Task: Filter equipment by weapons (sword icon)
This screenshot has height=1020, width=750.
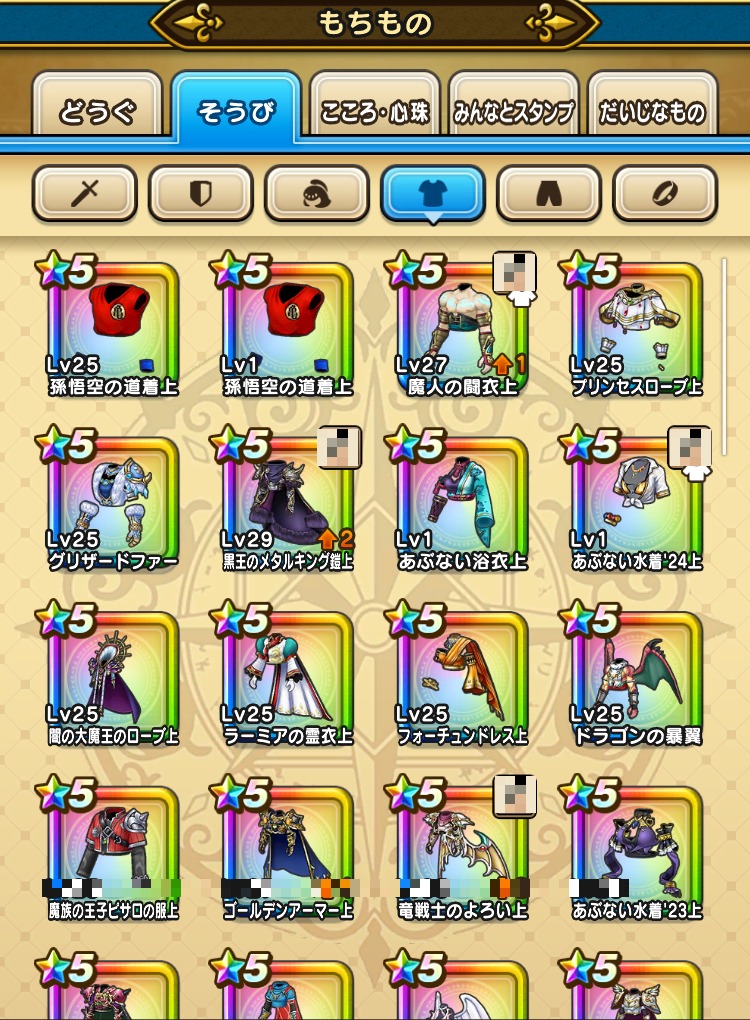Action: point(85,193)
